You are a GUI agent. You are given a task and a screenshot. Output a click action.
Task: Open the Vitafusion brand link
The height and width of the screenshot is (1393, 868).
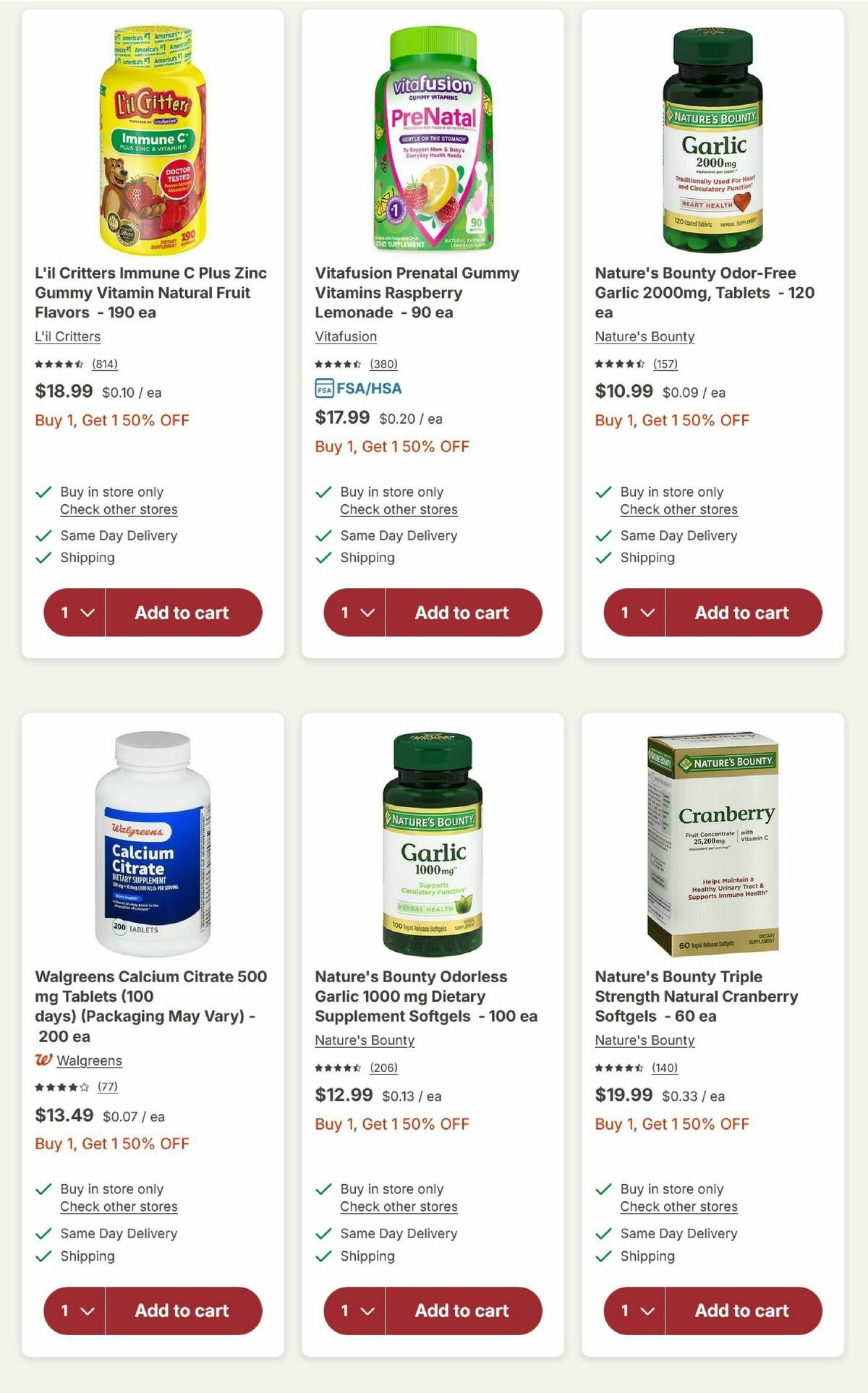click(346, 336)
